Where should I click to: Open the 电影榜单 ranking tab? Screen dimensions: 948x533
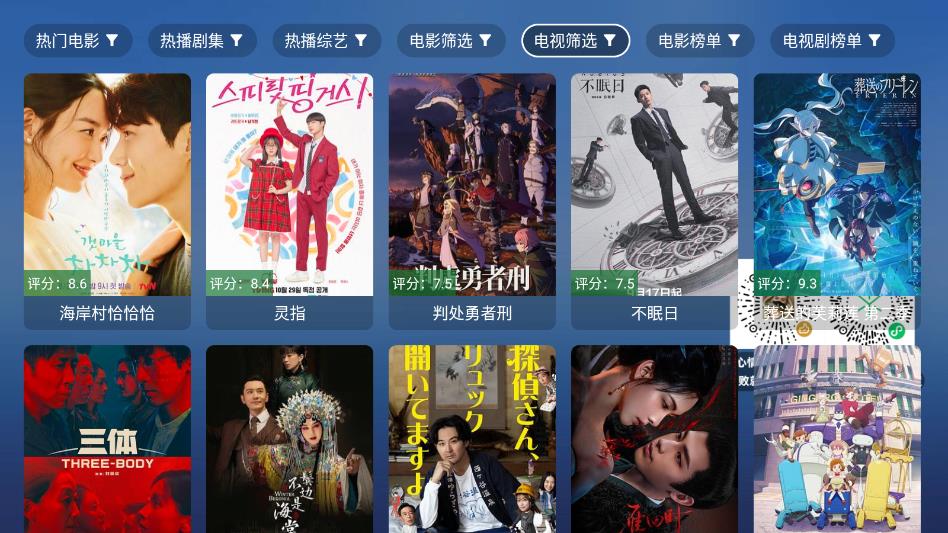(x=699, y=41)
